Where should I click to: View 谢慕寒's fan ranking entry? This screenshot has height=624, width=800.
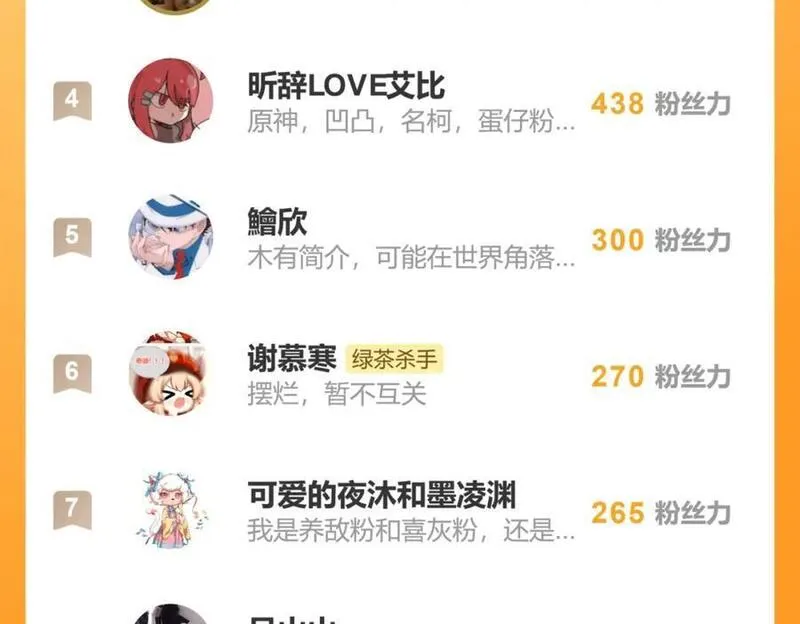(294, 357)
